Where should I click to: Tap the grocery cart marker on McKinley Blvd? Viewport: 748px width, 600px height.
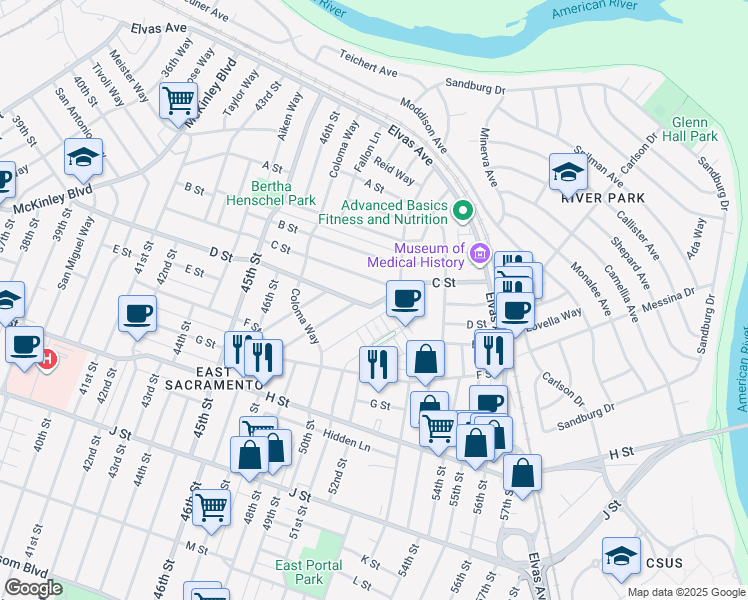179,101
